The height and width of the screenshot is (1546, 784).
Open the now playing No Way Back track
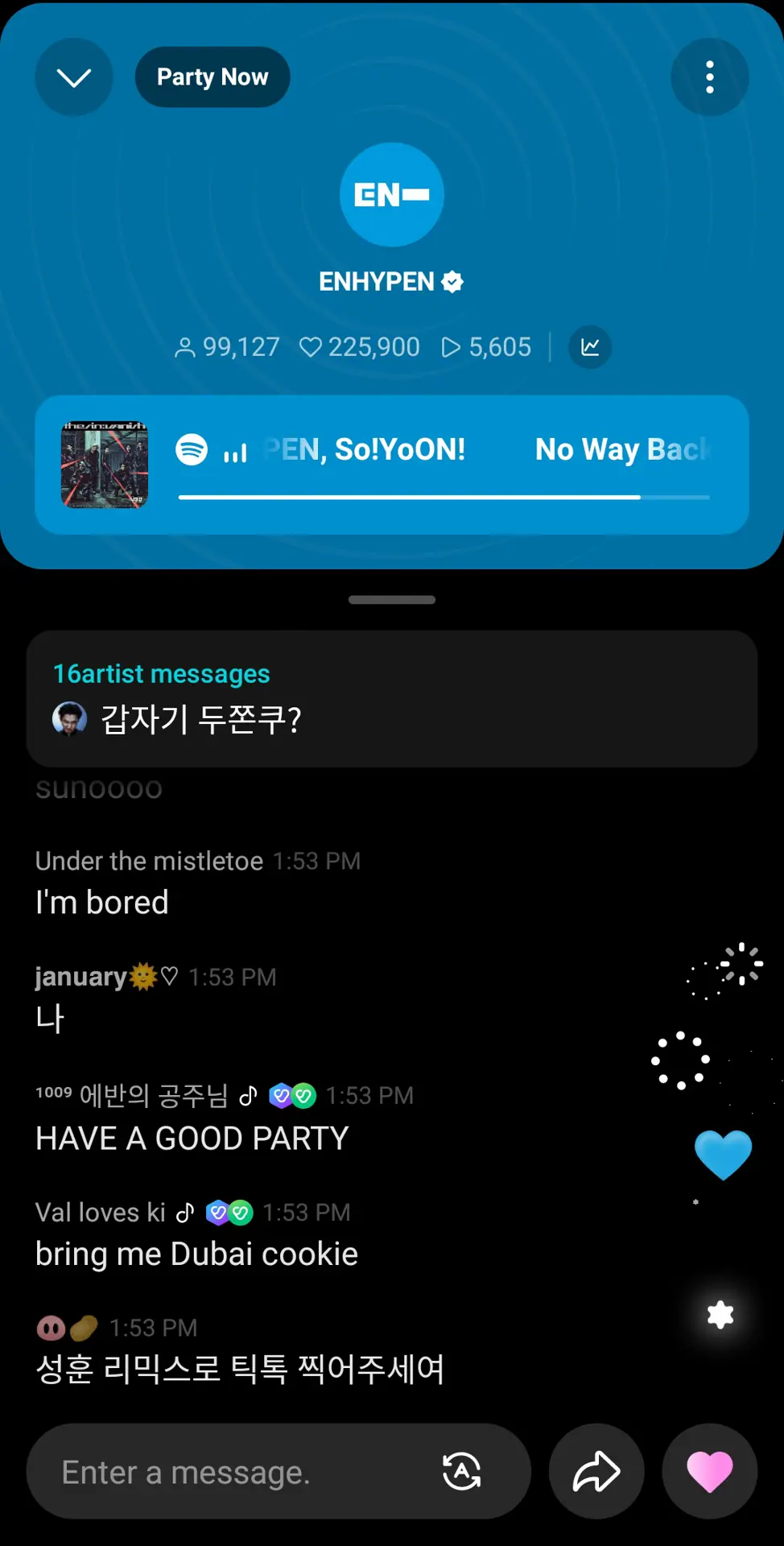pyautogui.click(x=392, y=465)
